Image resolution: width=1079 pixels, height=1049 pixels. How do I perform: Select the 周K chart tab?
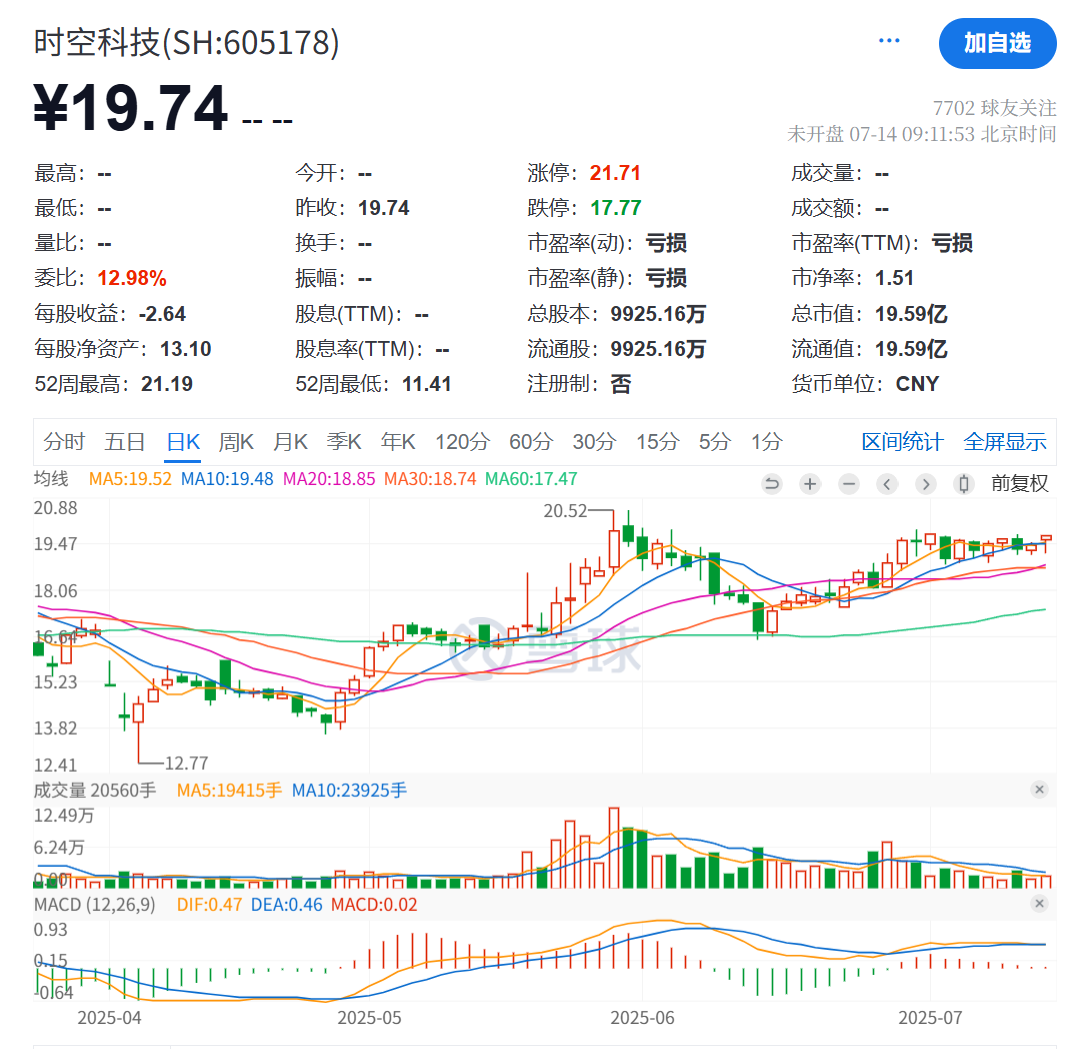pos(236,442)
